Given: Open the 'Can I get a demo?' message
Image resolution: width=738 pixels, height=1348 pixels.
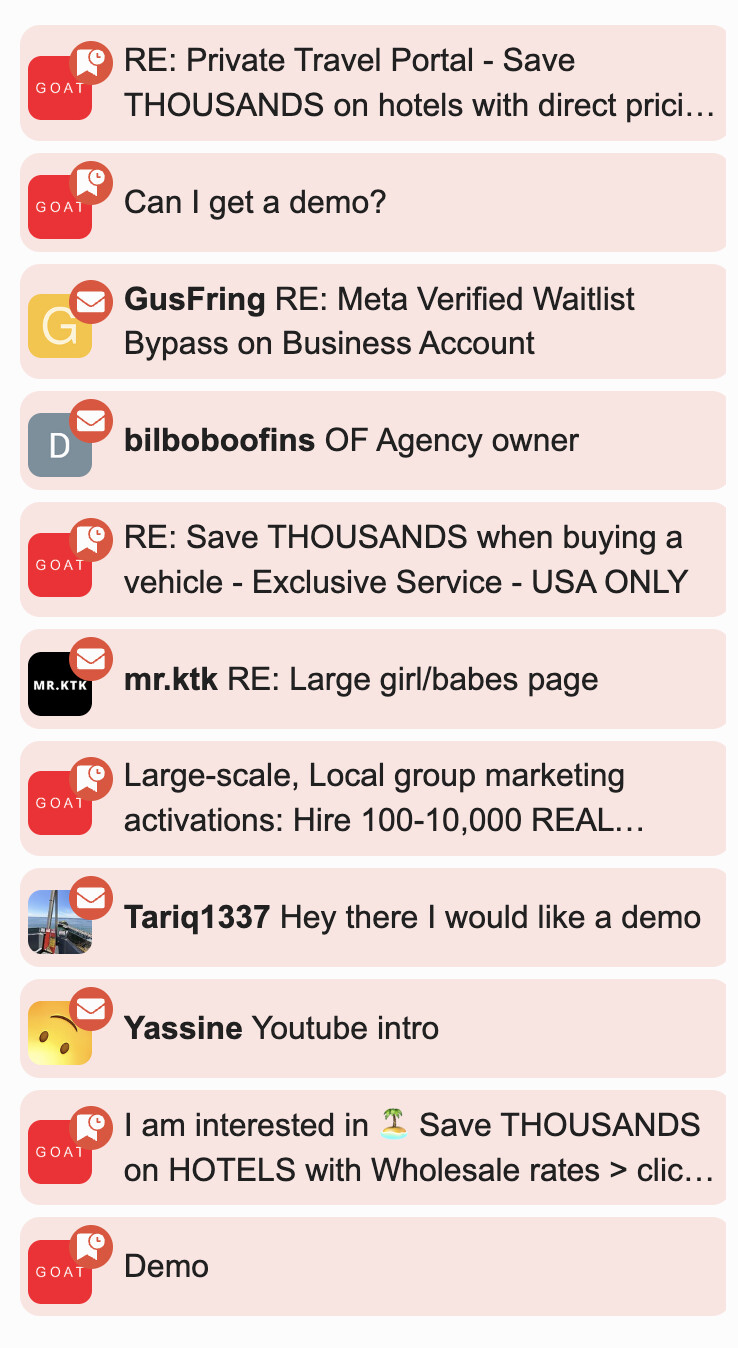Looking at the screenshot, I should [x=373, y=203].
